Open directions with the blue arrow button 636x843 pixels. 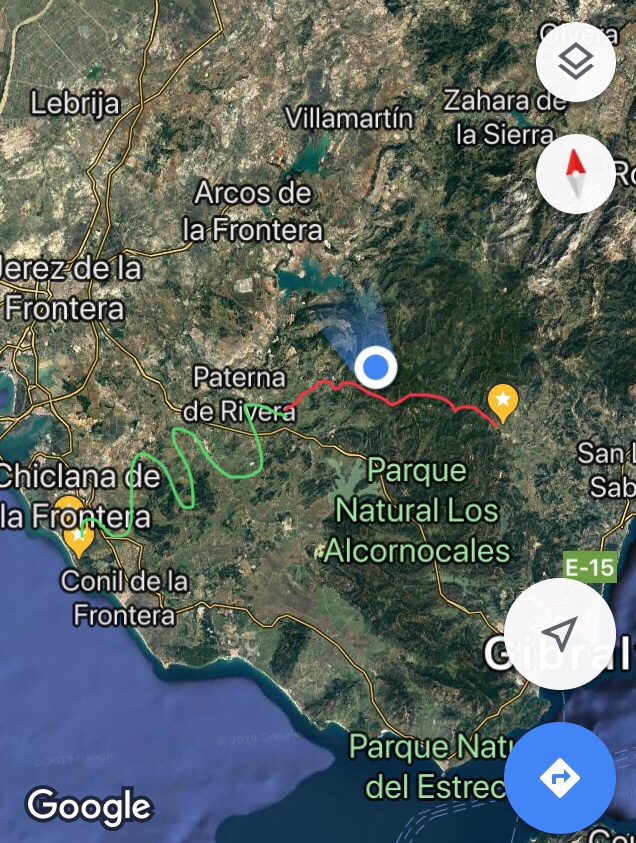pyautogui.click(x=559, y=777)
